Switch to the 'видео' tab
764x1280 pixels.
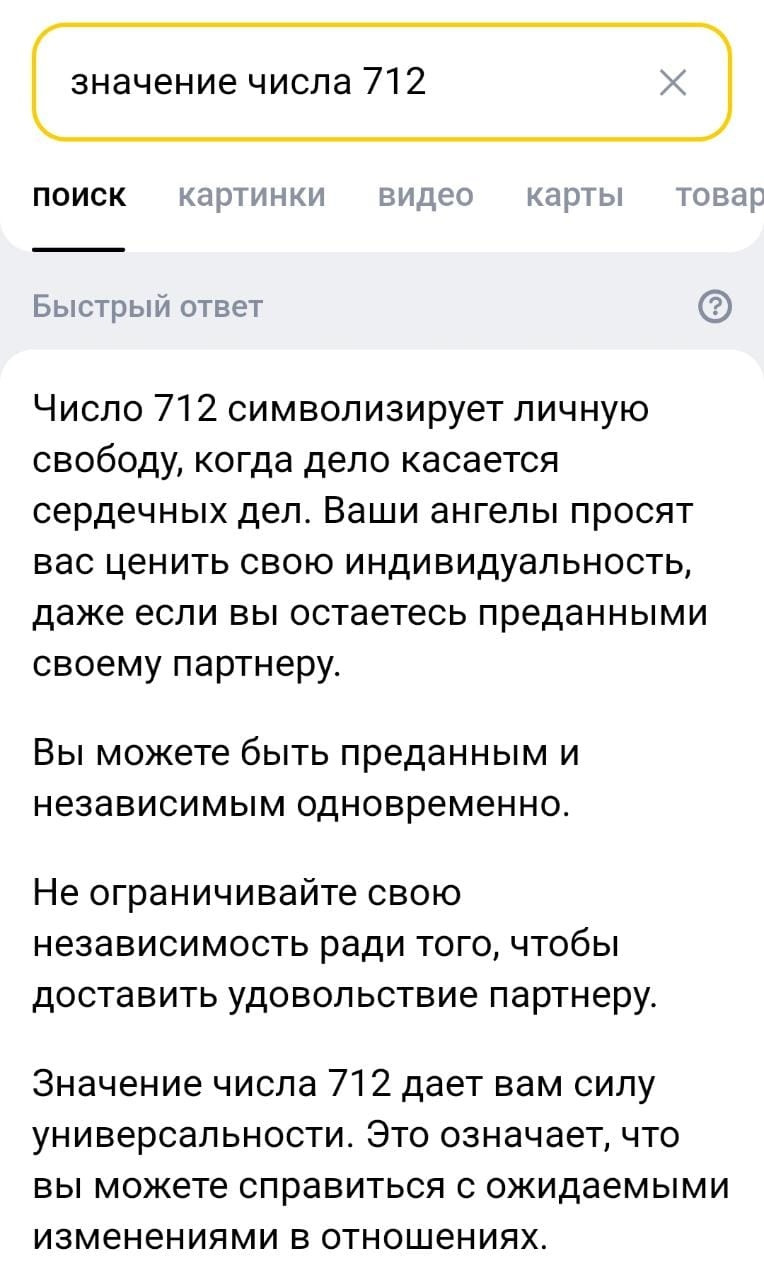tap(426, 194)
